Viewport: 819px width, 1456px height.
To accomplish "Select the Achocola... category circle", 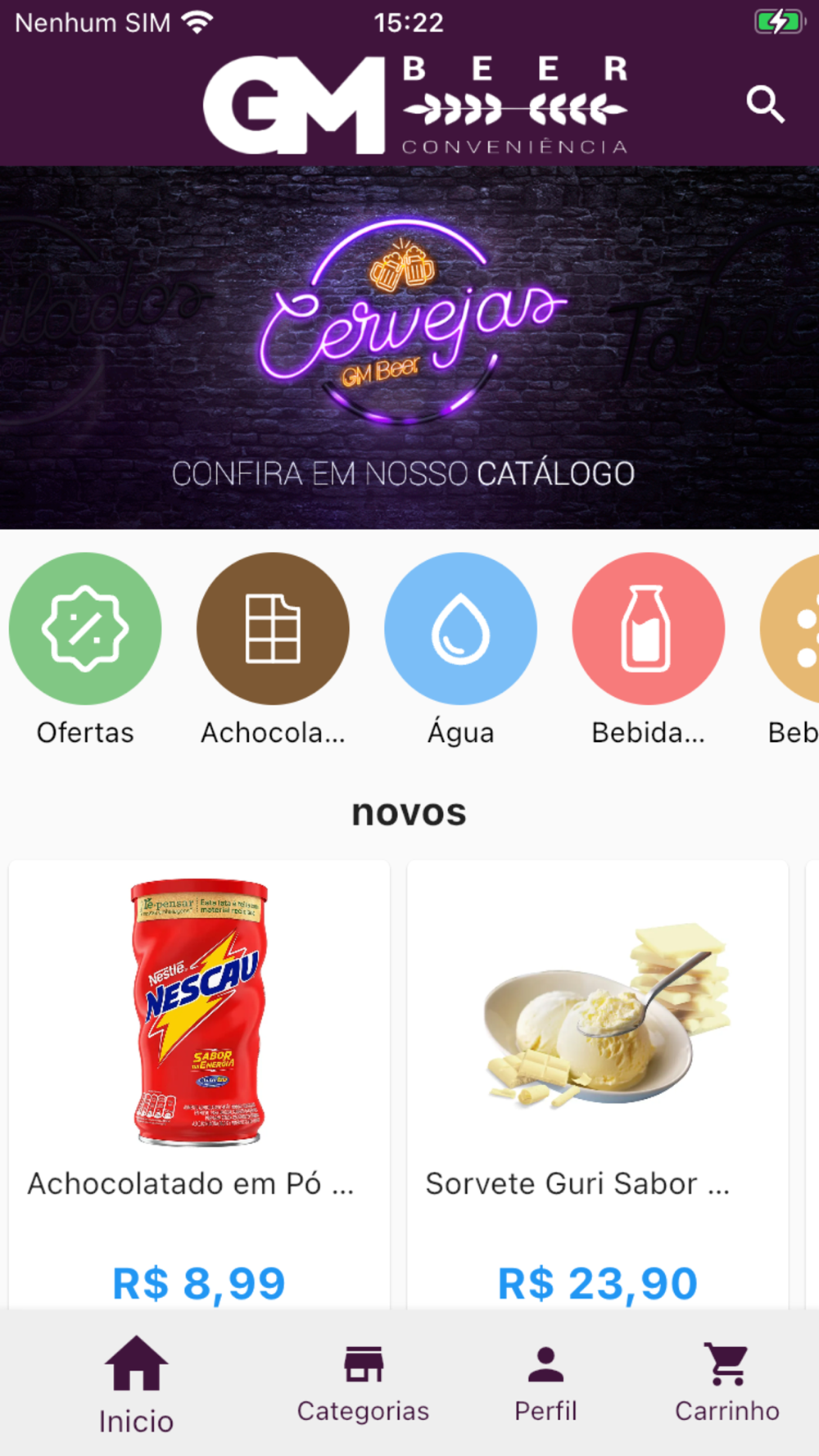I will click(x=273, y=628).
